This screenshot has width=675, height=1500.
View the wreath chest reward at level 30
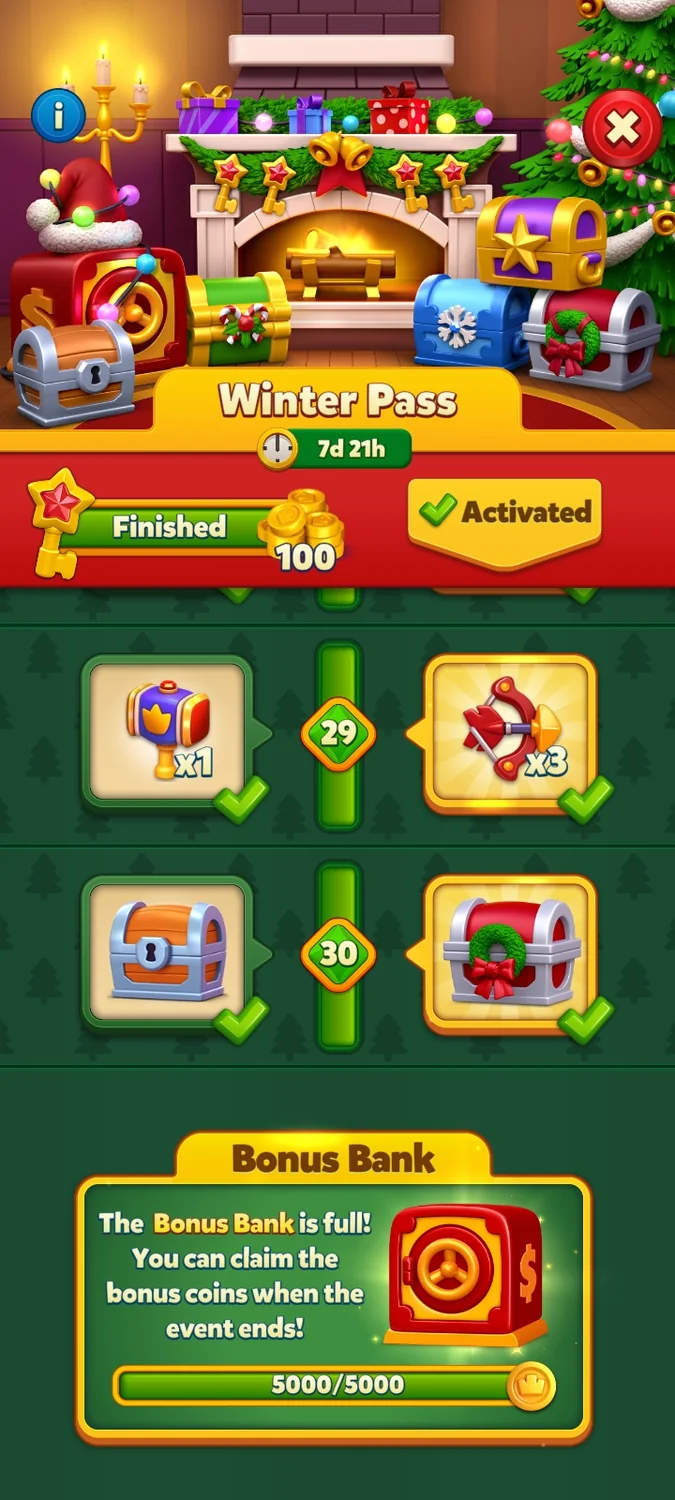(510, 953)
